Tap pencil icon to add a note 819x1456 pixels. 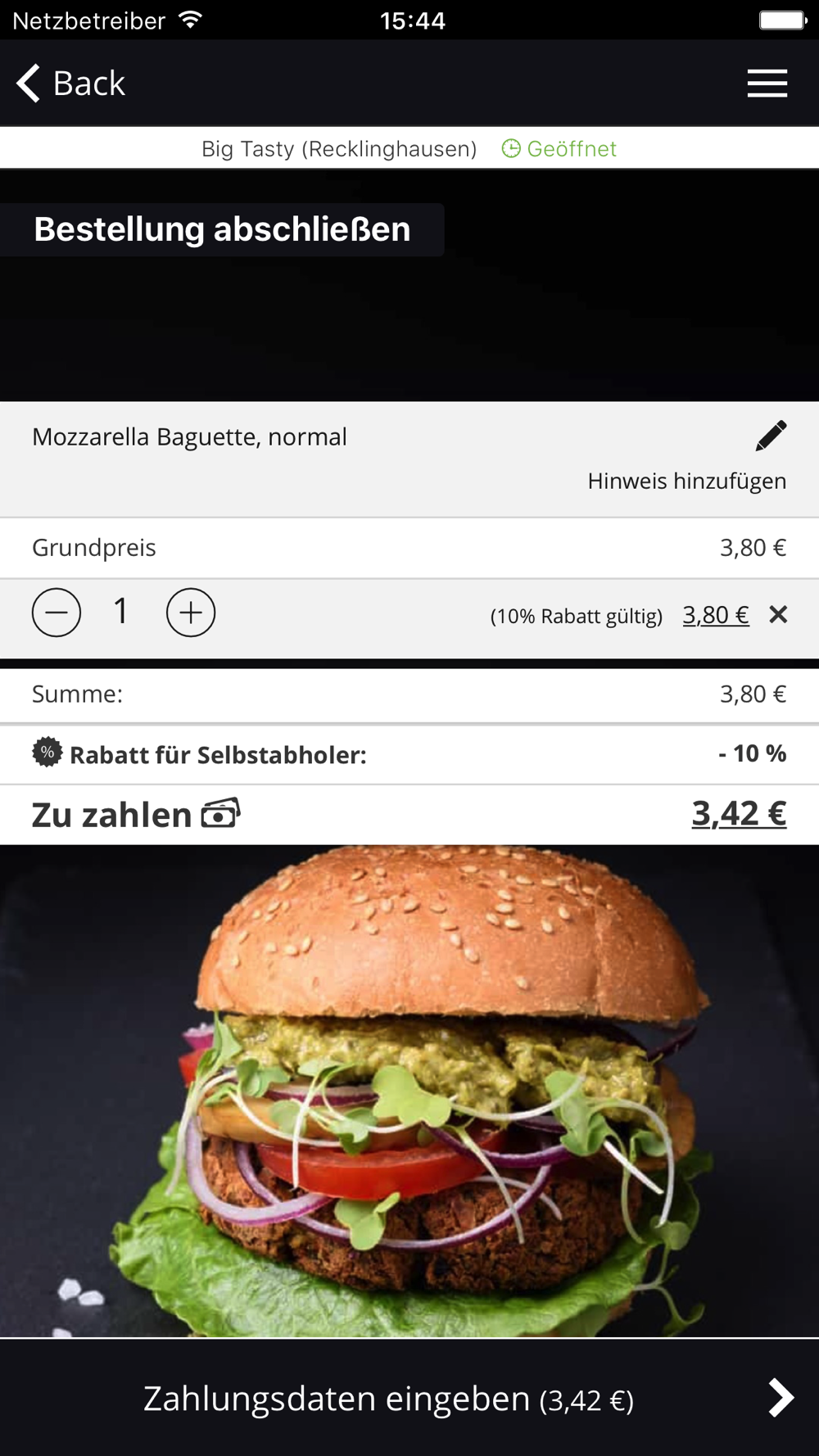click(771, 436)
